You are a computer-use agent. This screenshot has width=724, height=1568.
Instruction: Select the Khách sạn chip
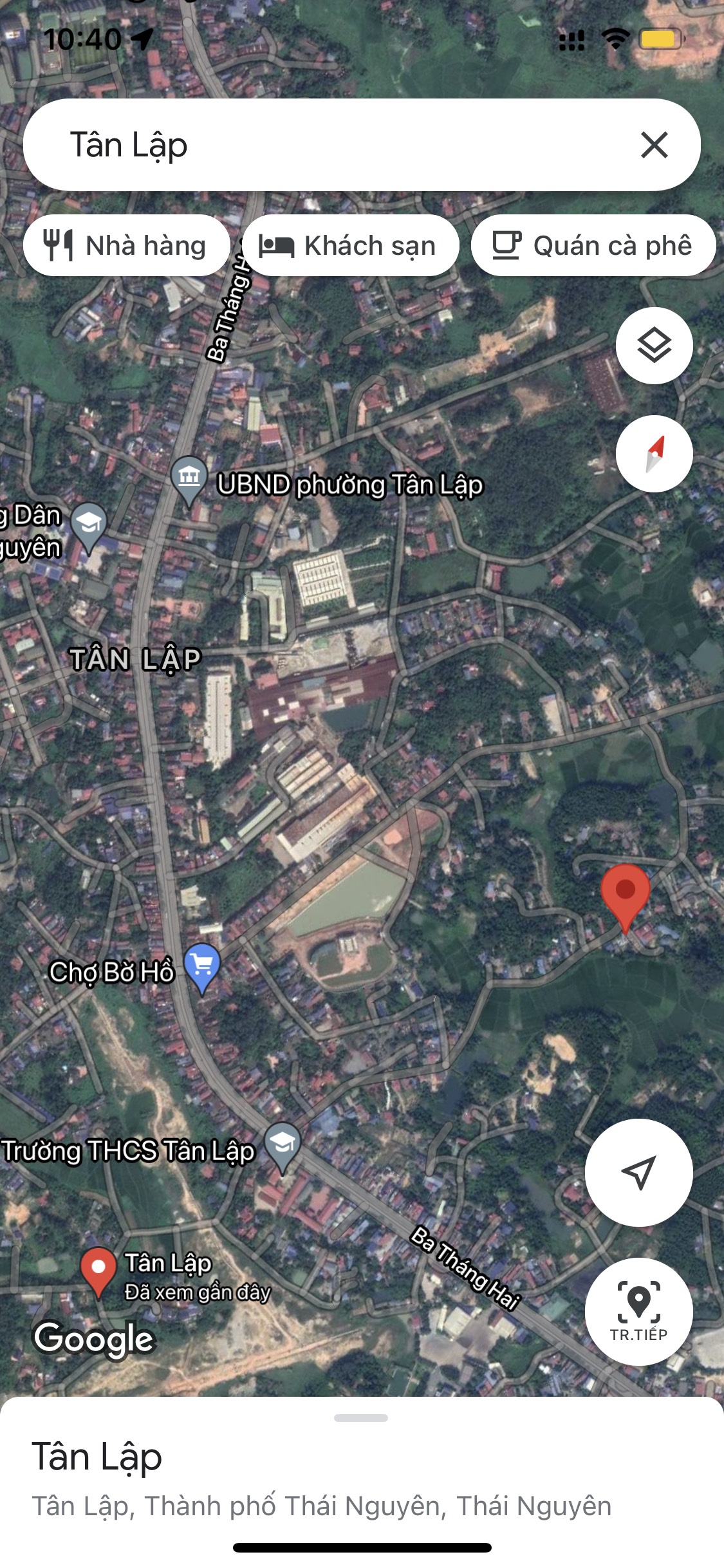[349, 246]
